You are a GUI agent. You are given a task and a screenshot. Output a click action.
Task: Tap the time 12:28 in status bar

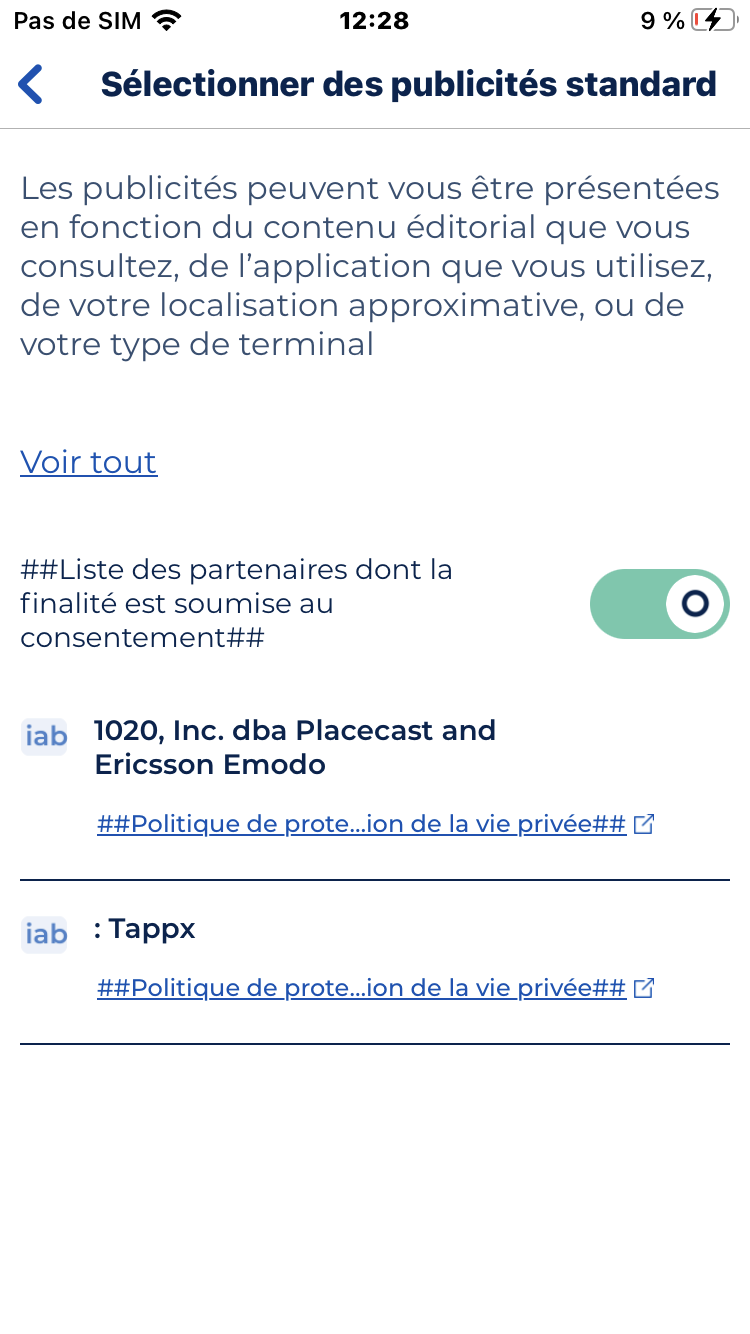pos(375,19)
